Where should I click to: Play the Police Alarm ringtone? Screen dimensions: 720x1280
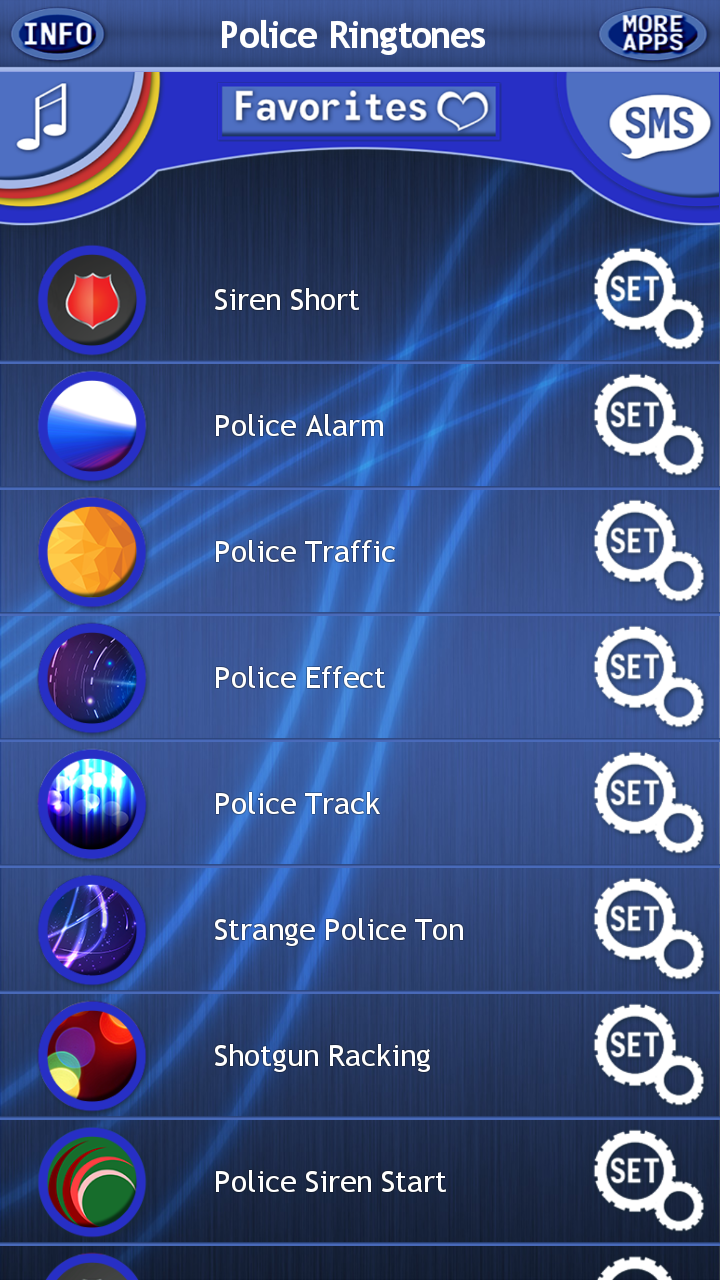298,425
